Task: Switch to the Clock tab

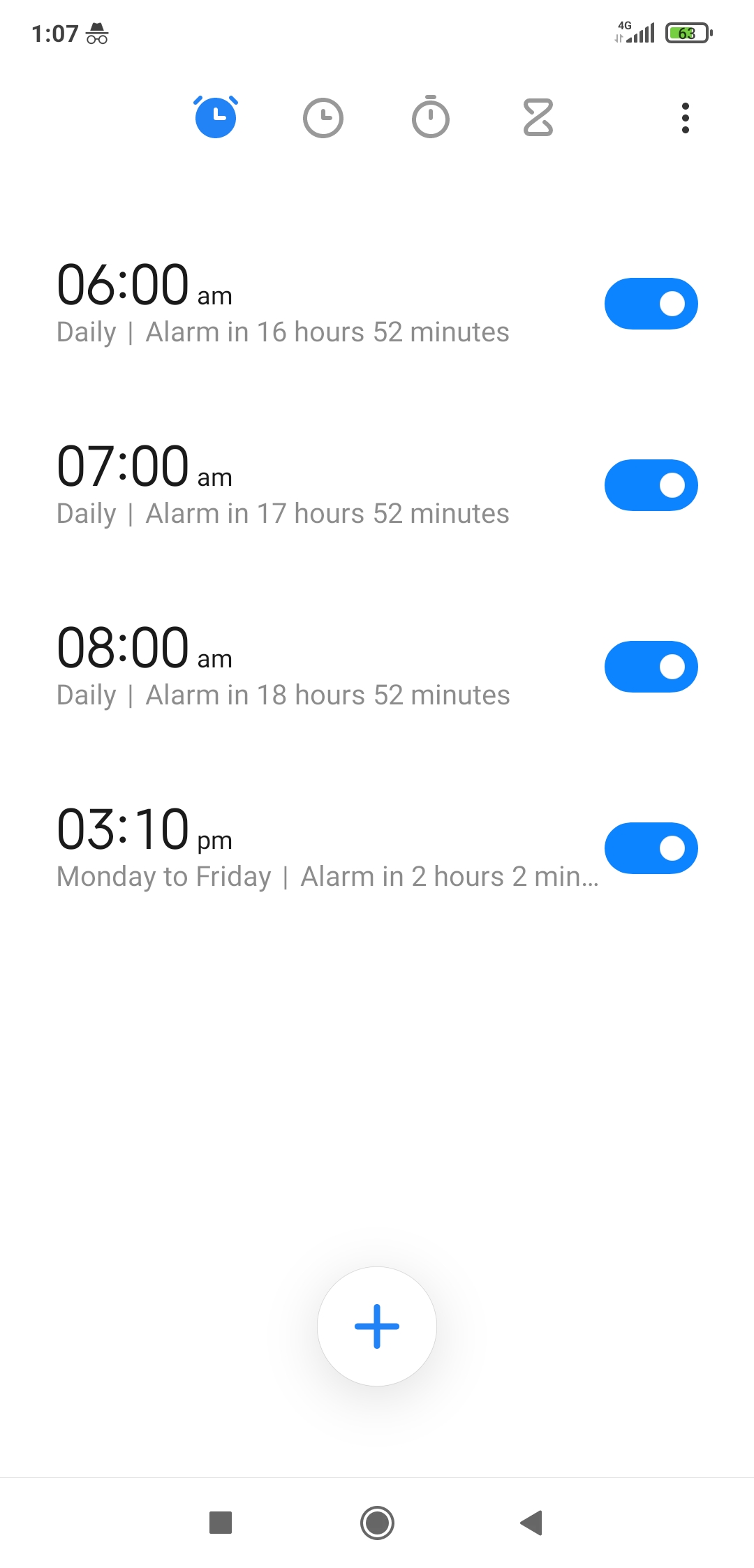Action: point(323,117)
